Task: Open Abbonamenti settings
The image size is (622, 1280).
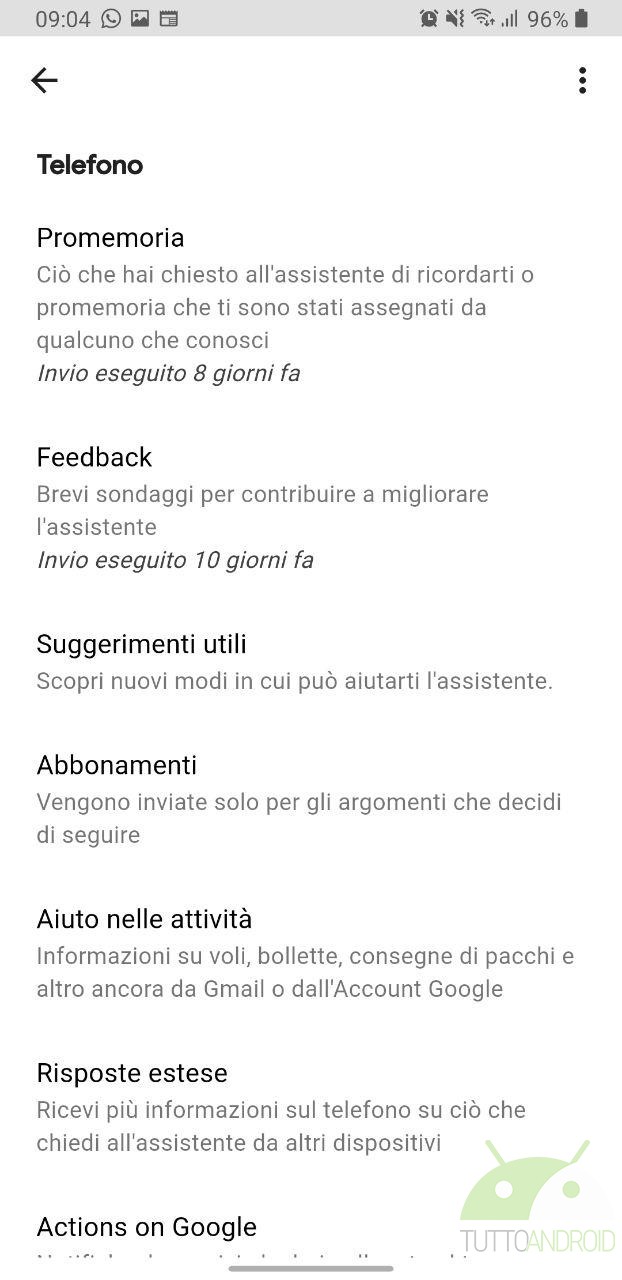Action: pyautogui.click(x=311, y=799)
